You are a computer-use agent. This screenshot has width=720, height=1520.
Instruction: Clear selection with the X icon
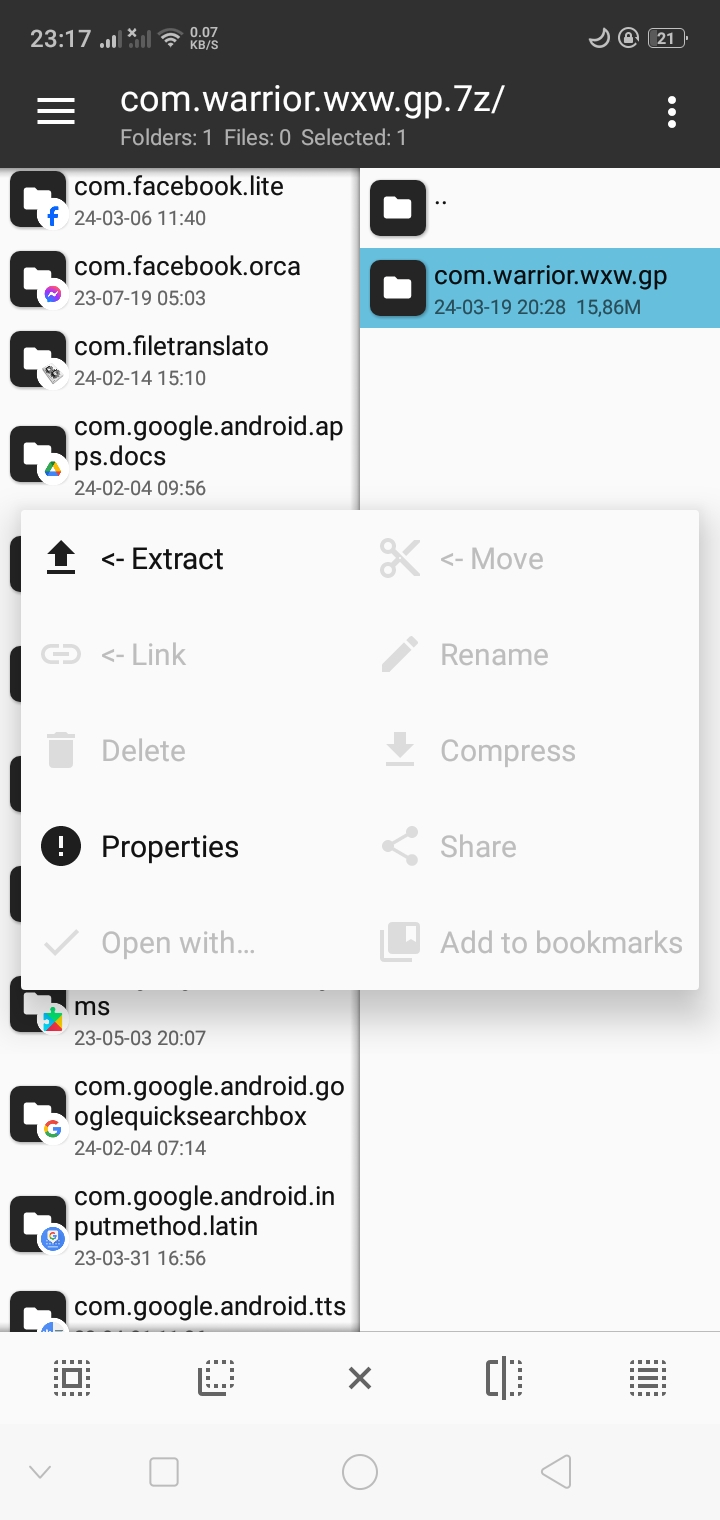click(x=360, y=1378)
